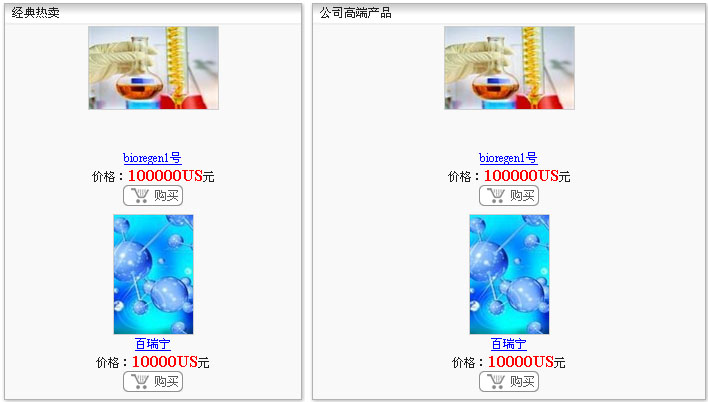Tap 购买 for 百瑞宁 in 公司高端产品
The width and height of the screenshot is (708, 402).
tap(509, 381)
